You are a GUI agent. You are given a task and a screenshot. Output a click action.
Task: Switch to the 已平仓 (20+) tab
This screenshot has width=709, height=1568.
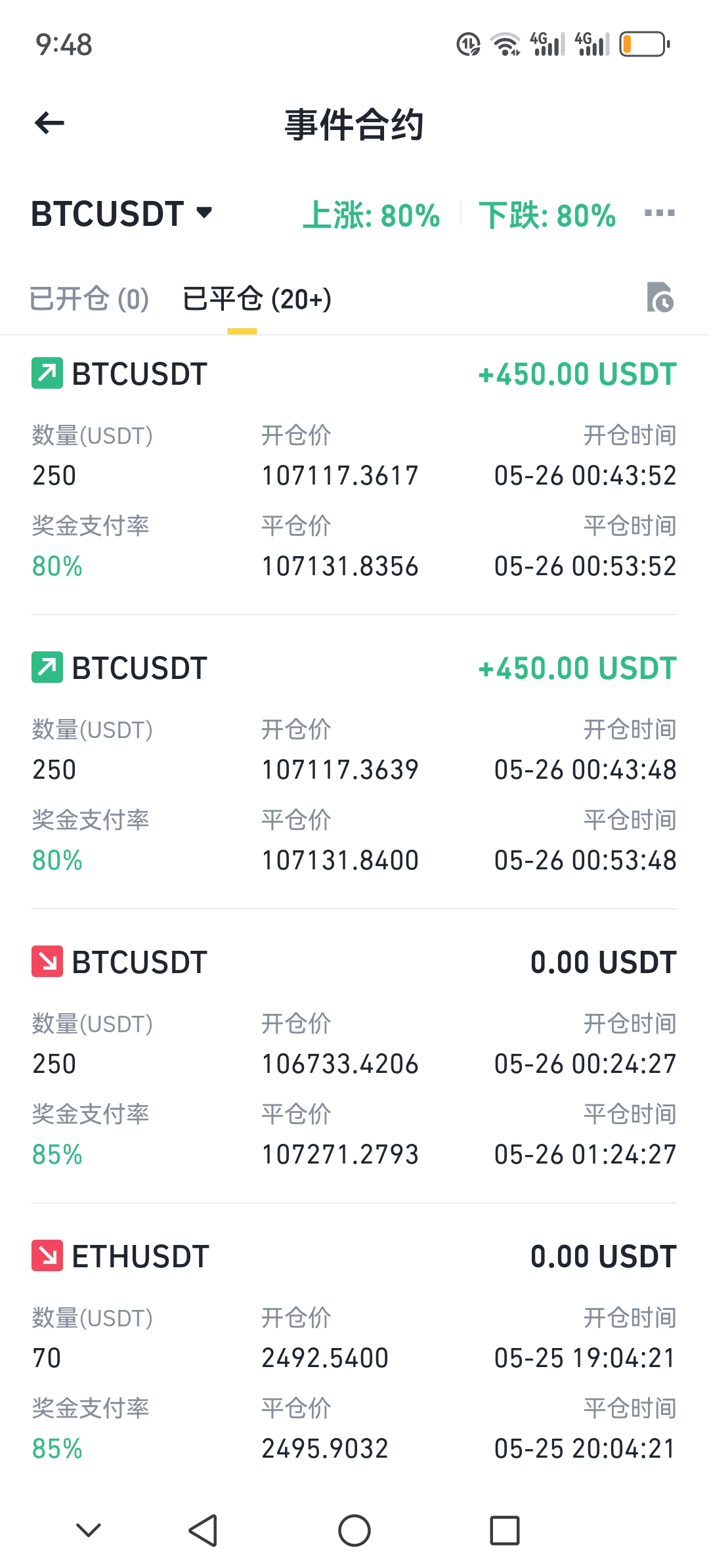(257, 299)
